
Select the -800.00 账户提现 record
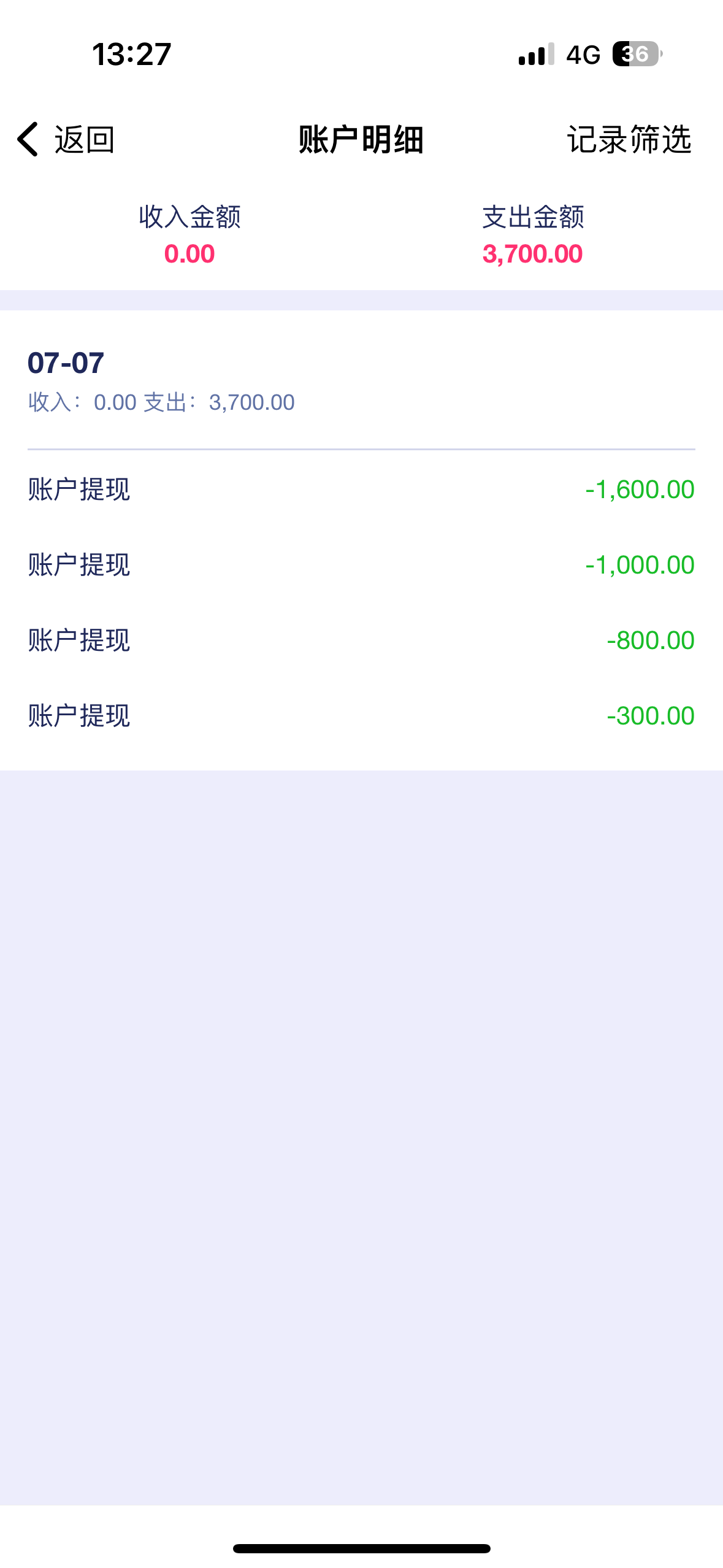pyautogui.click(x=361, y=640)
